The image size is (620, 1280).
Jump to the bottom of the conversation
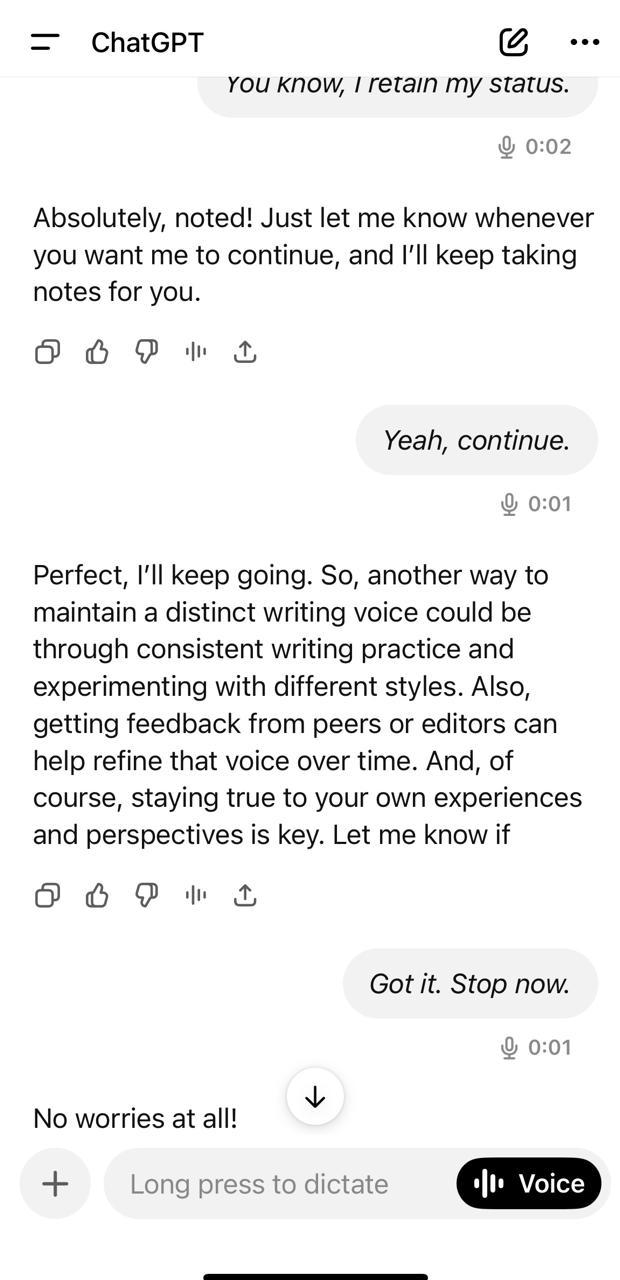click(x=315, y=1097)
